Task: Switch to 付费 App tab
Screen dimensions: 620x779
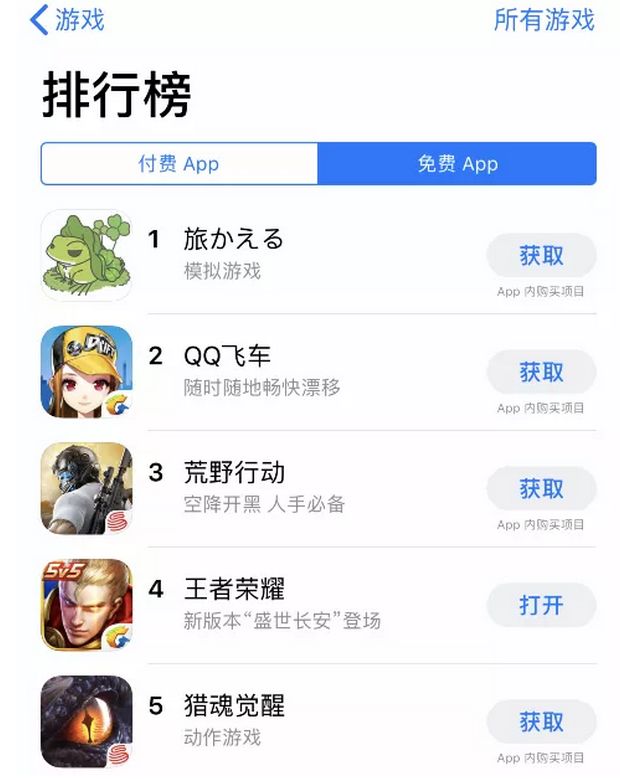Action: [x=179, y=163]
